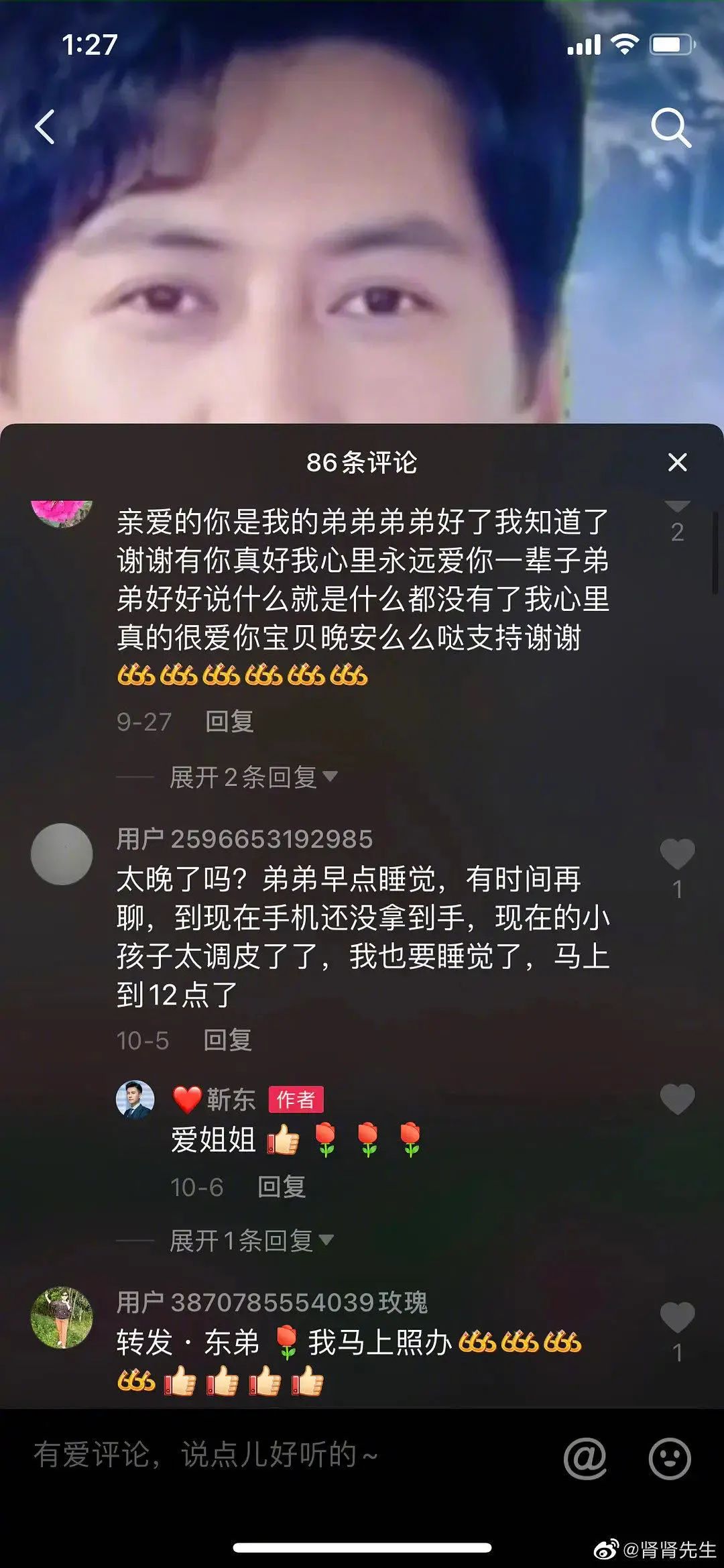Reply to 靳东's 10-6 comment
The height and width of the screenshot is (1568, 724).
click(x=282, y=1187)
